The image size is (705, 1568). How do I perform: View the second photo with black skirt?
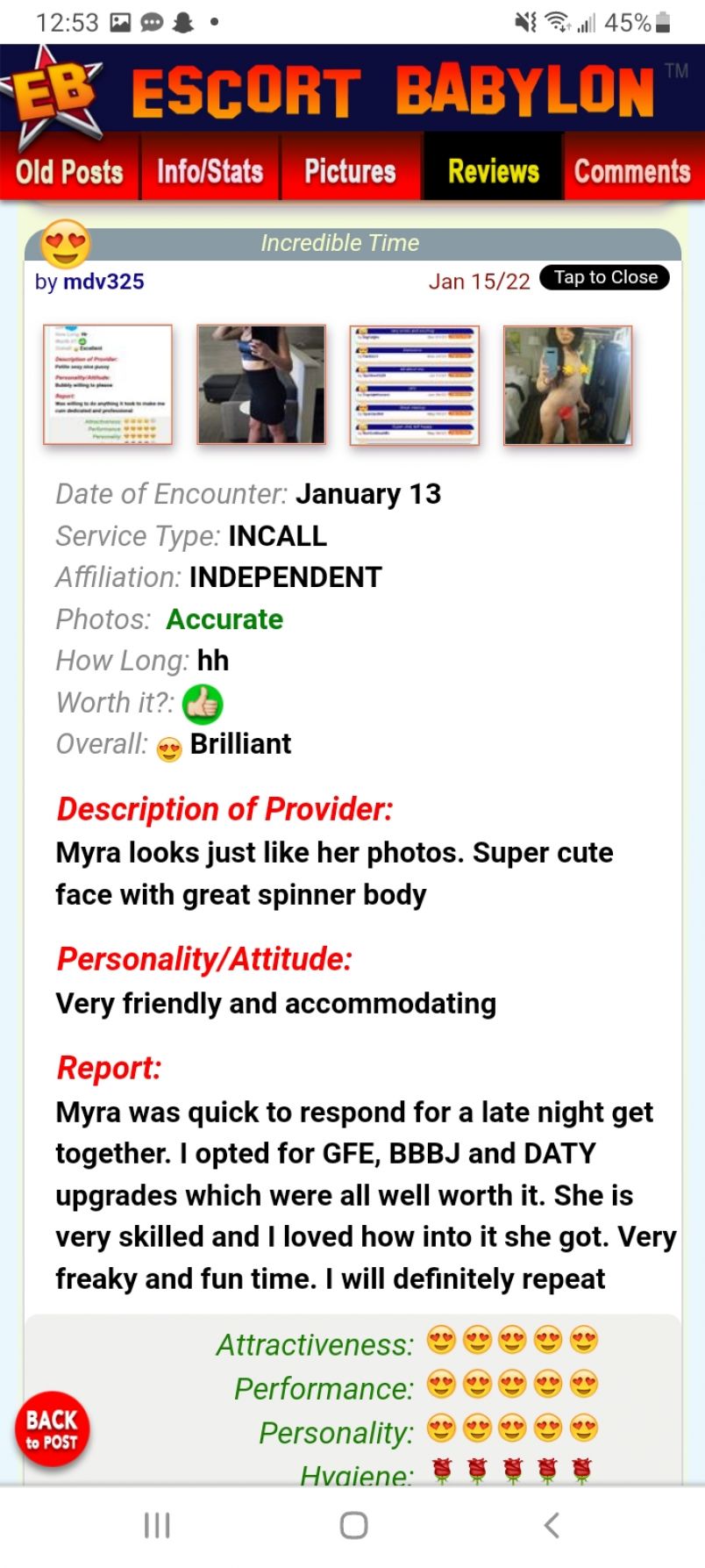point(261,384)
